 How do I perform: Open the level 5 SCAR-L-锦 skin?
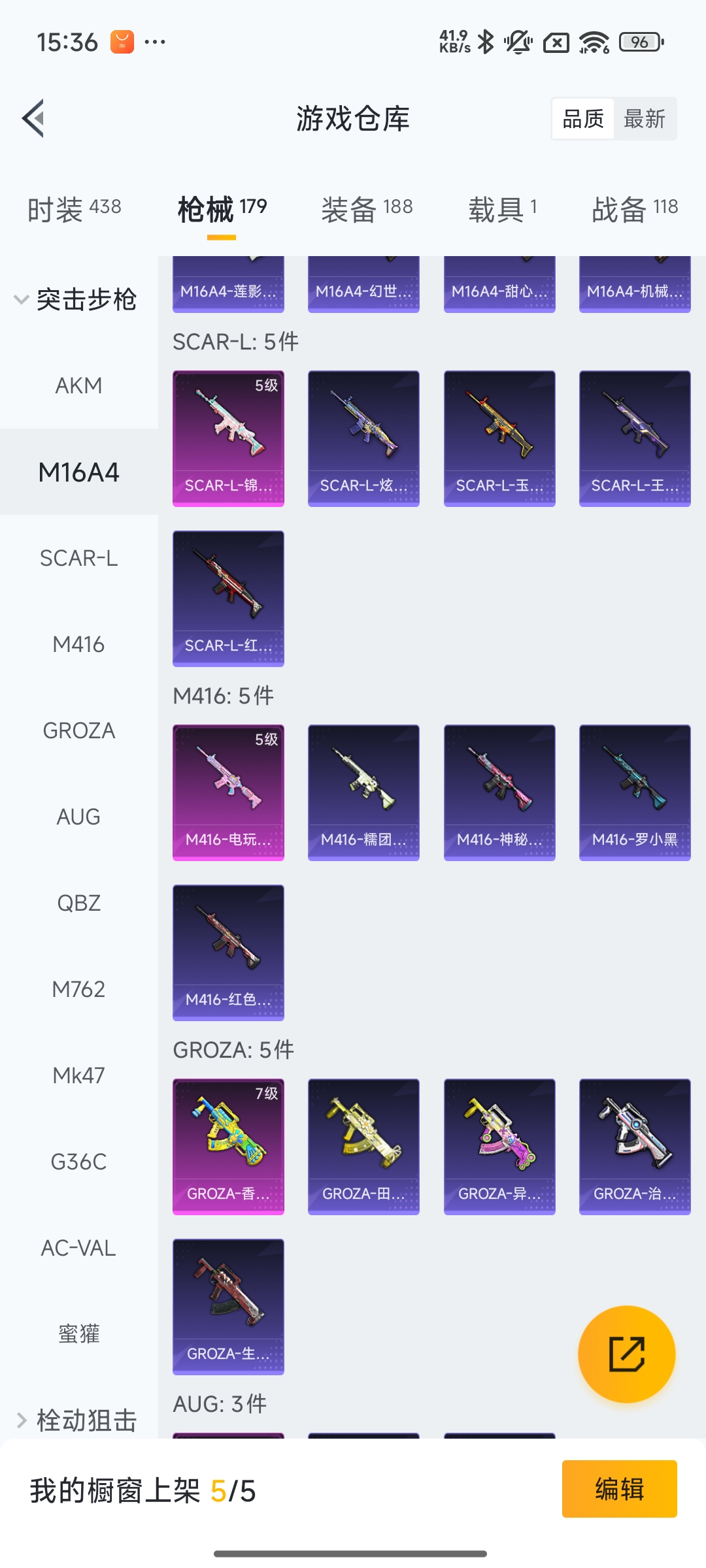(x=228, y=438)
